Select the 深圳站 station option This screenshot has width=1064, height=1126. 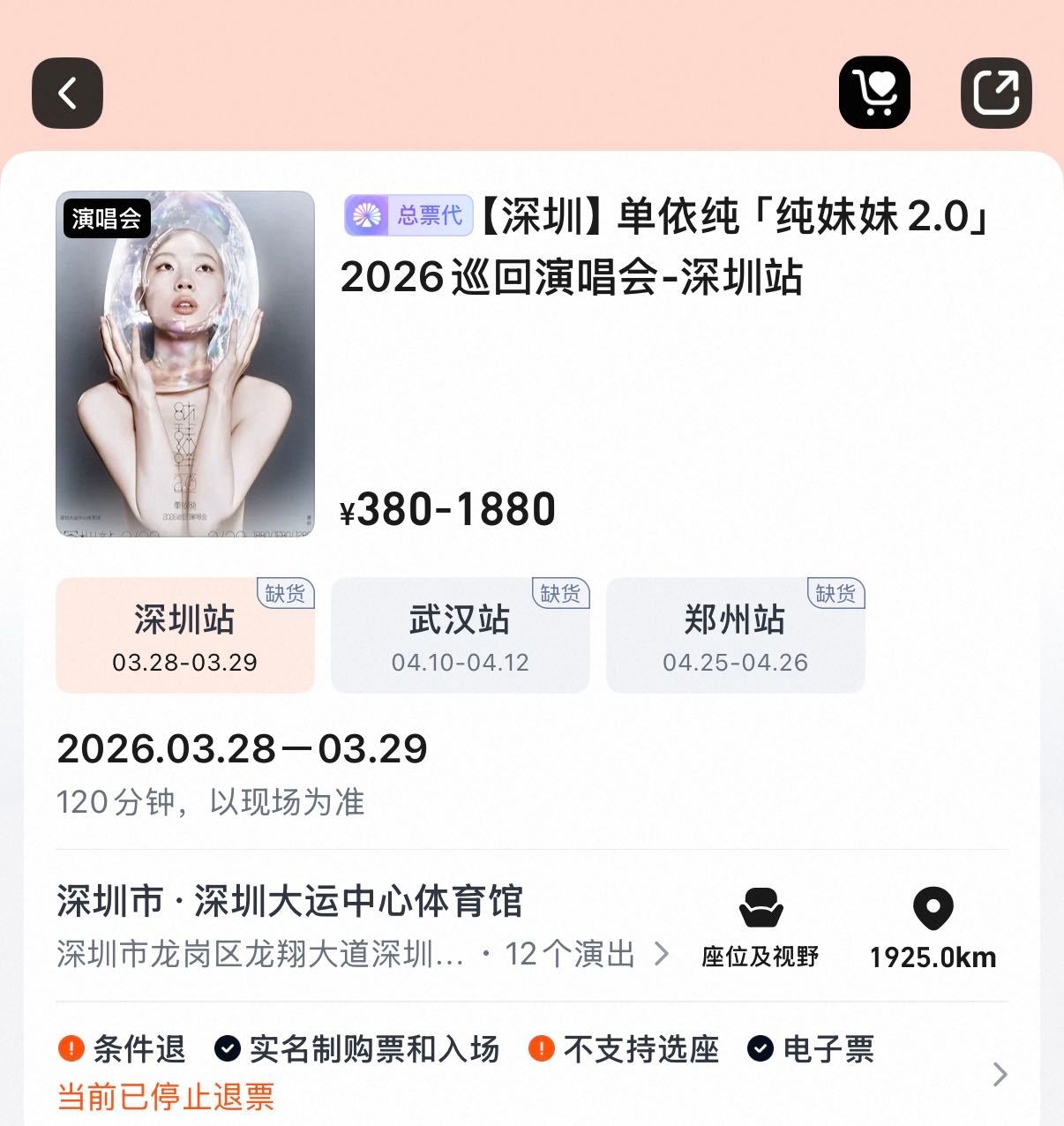pyautogui.click(x=184, y=634)
